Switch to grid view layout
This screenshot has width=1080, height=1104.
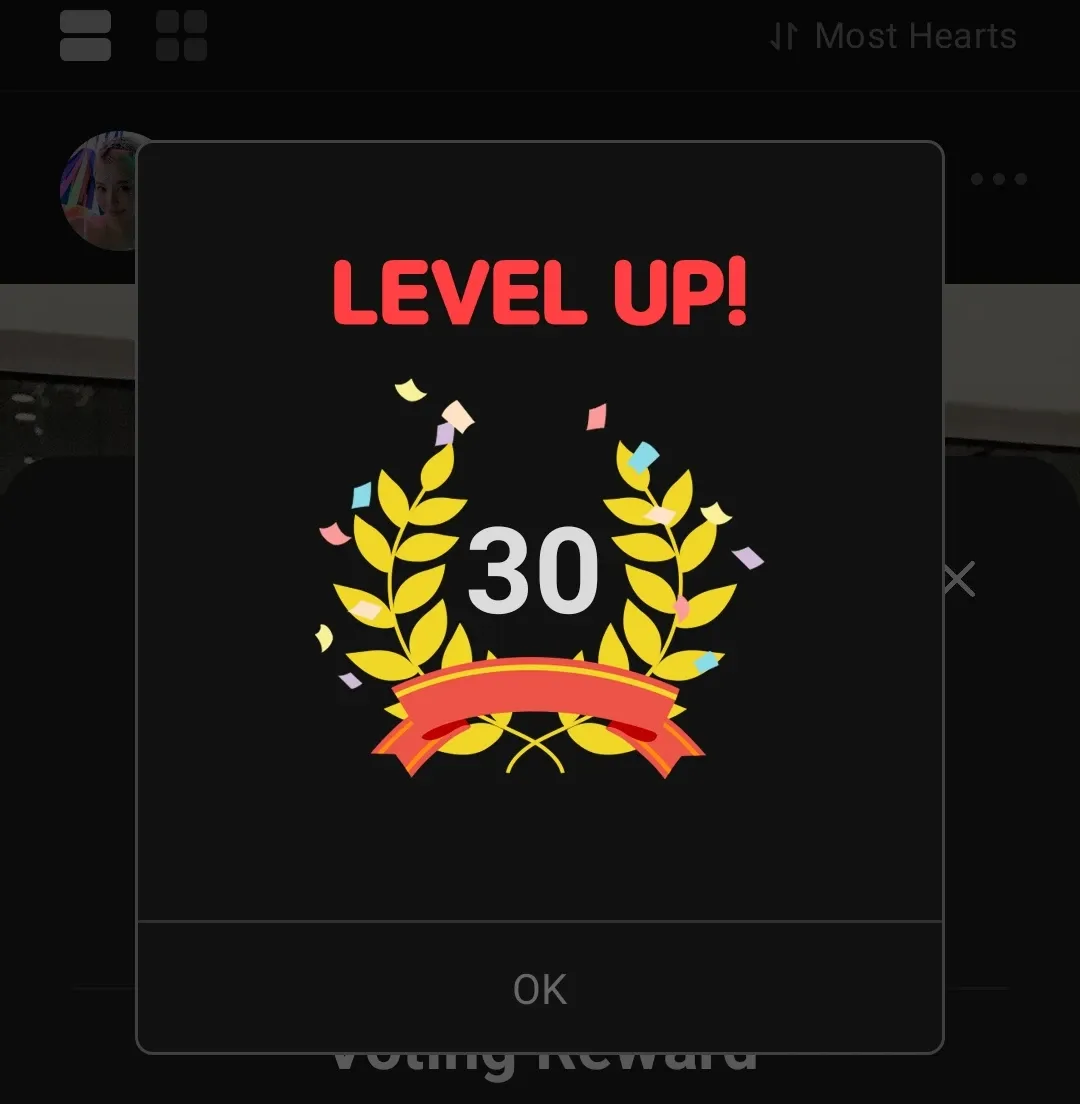(181, 36)
